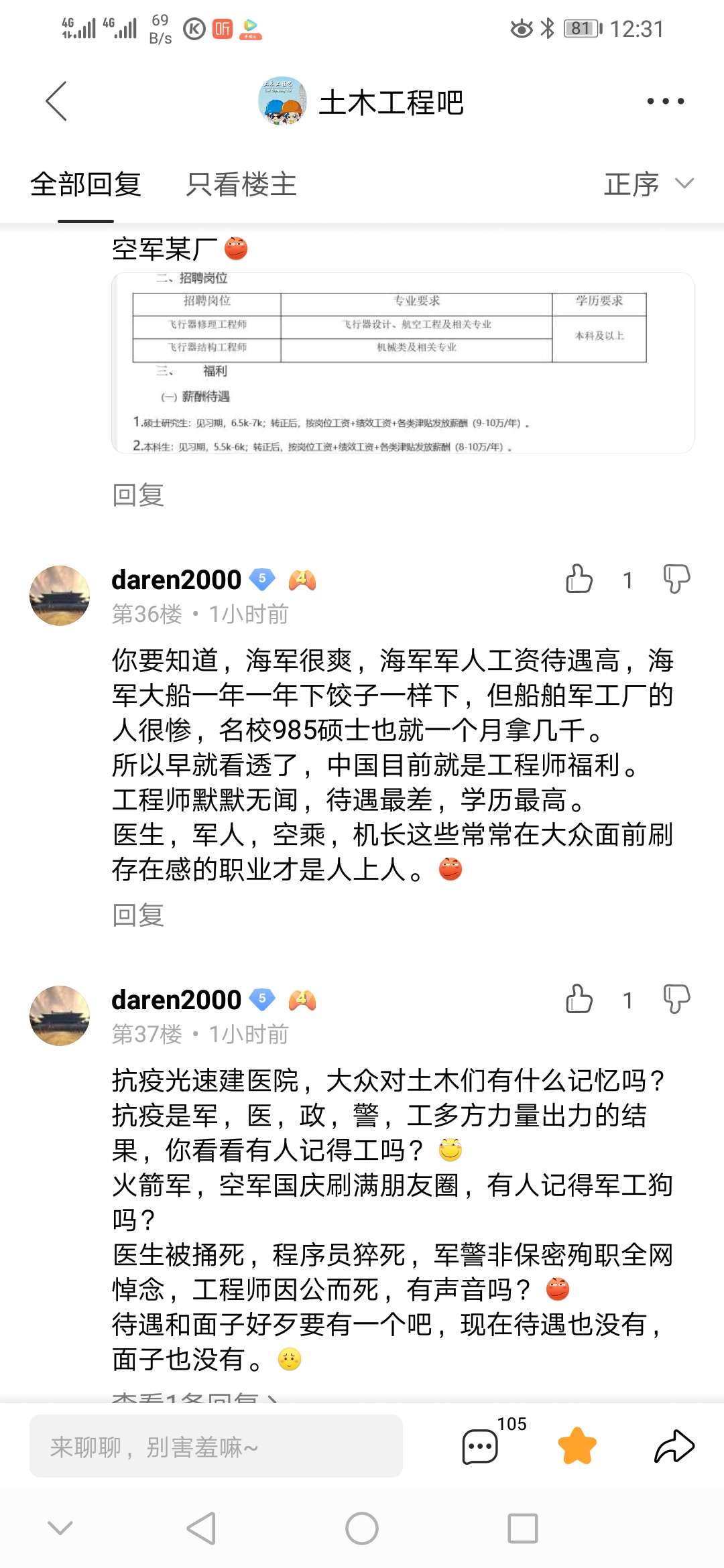Tap the system home button
Viewport: 724px width, 1568px height.
(362, 1528)
